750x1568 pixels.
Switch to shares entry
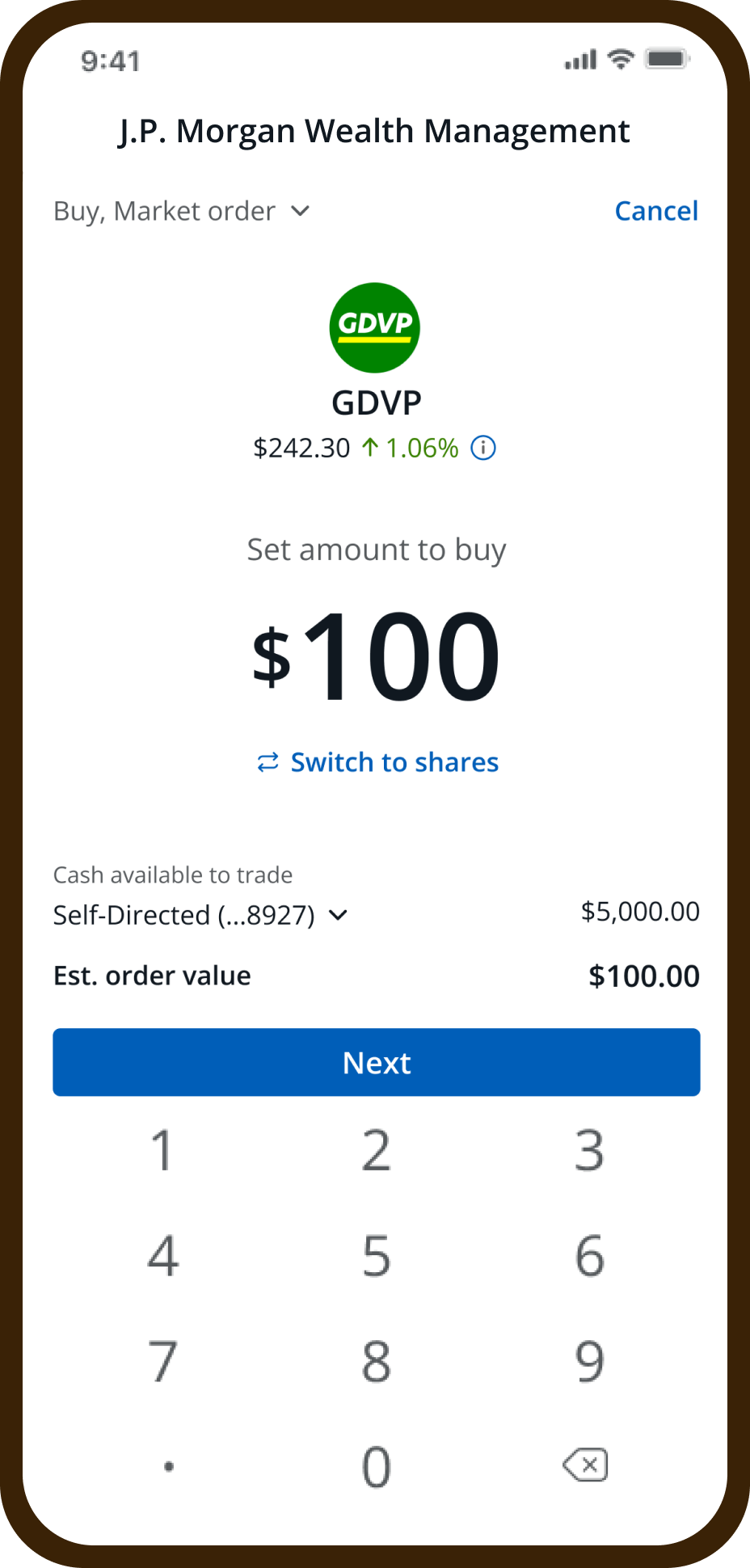[x=377, y=762]
